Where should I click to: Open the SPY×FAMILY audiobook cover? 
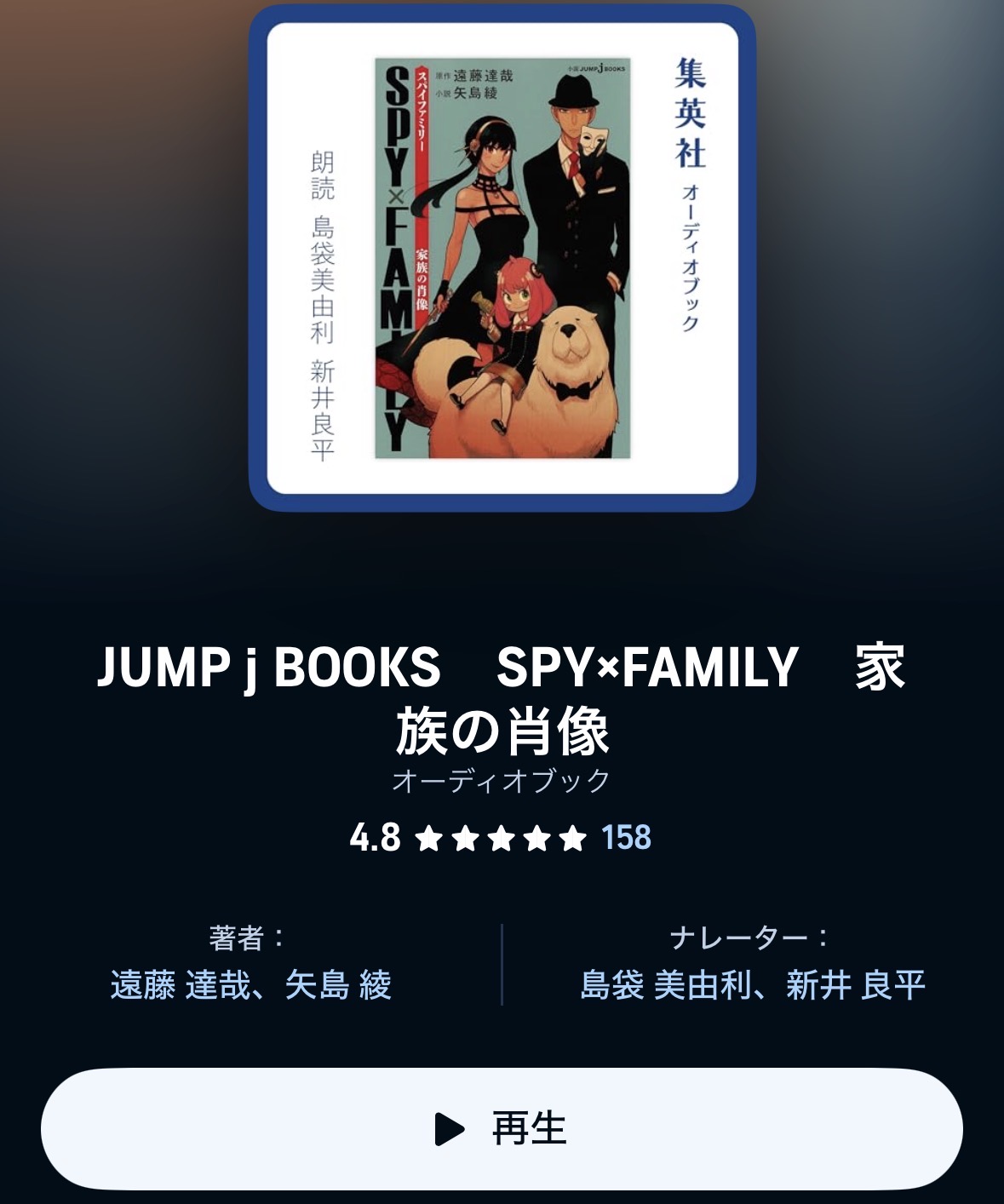point(502,257)
